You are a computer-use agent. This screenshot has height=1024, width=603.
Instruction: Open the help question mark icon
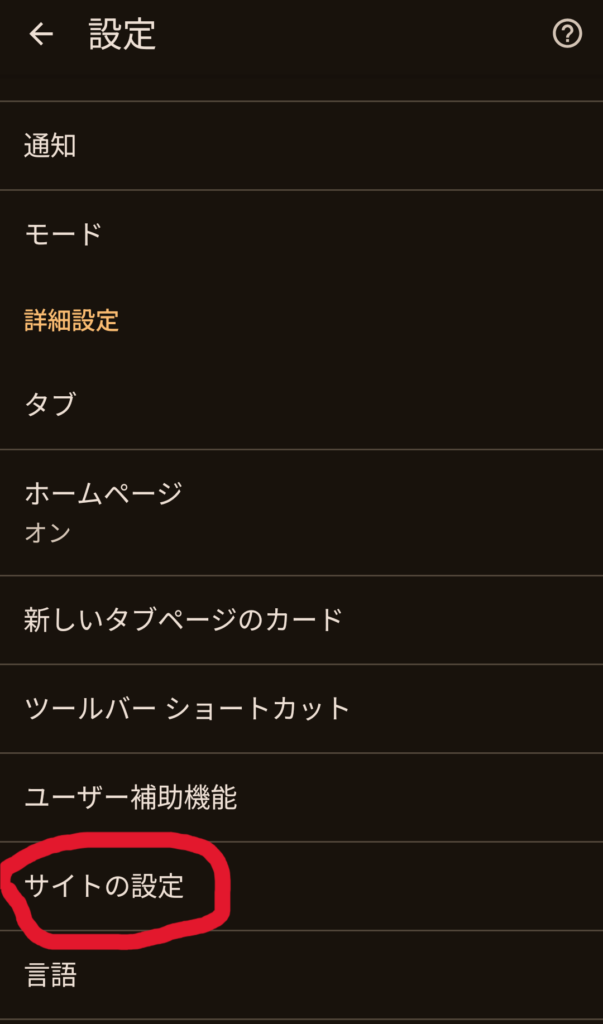[x=567, y=34]
